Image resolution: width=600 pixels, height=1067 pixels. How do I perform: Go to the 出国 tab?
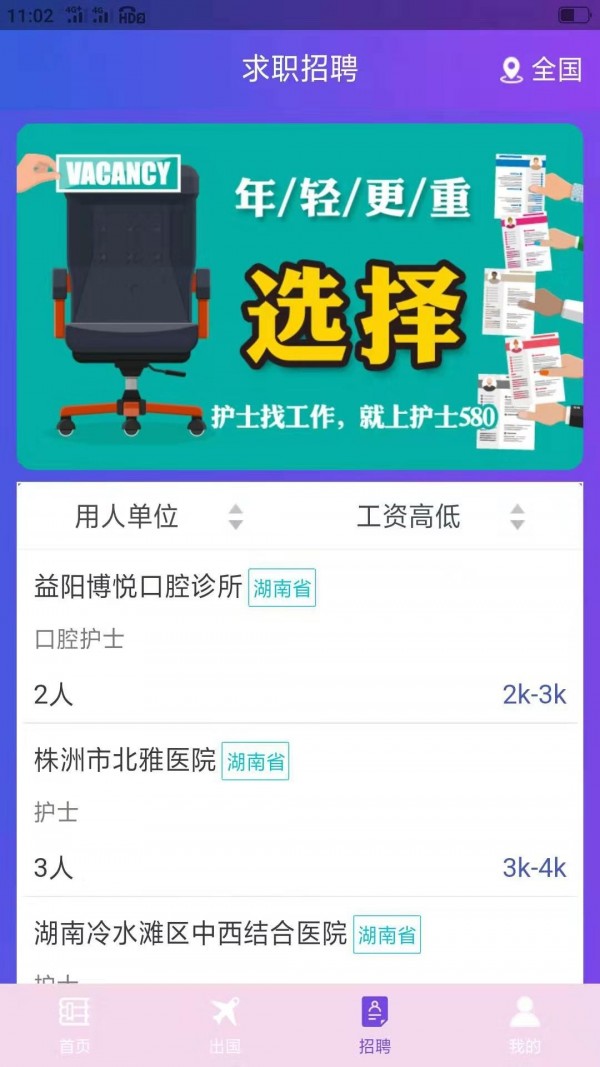tap(225, 1024)
